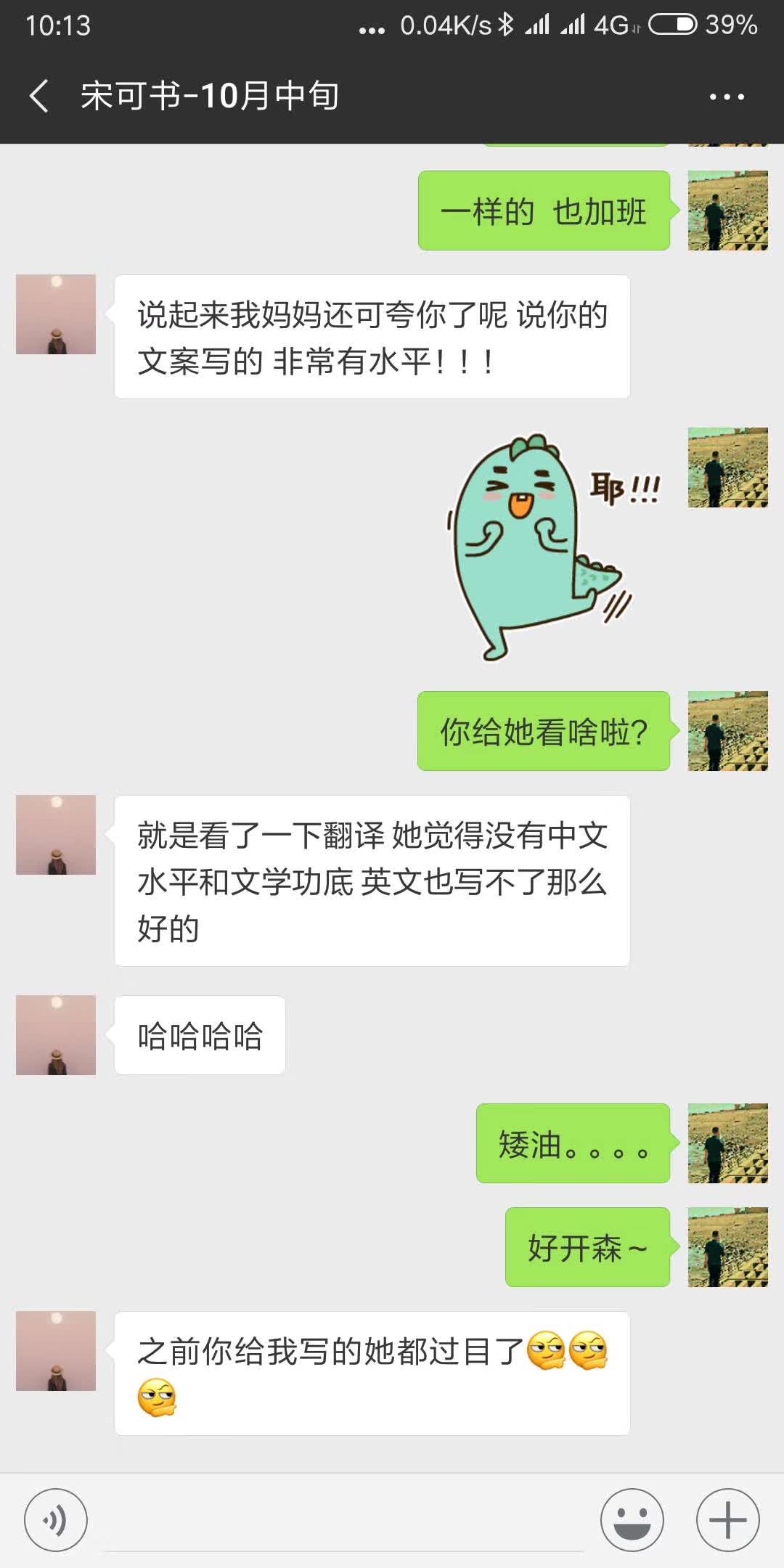
Task: Open own avatar beside 好开森 message
Action: coord(727,1247)
